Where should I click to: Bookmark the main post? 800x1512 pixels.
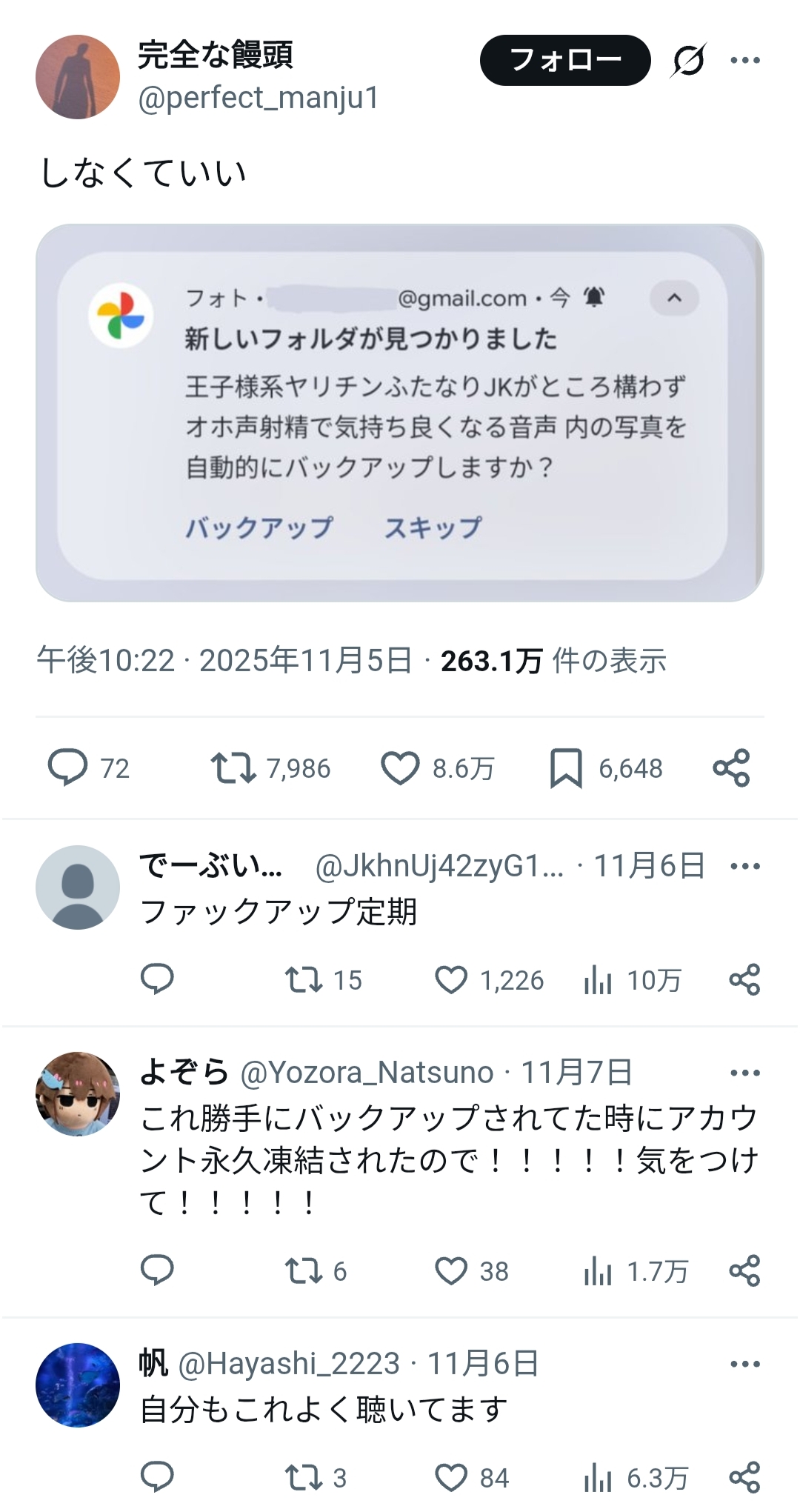pyautogui.click(x=566, y=767)
